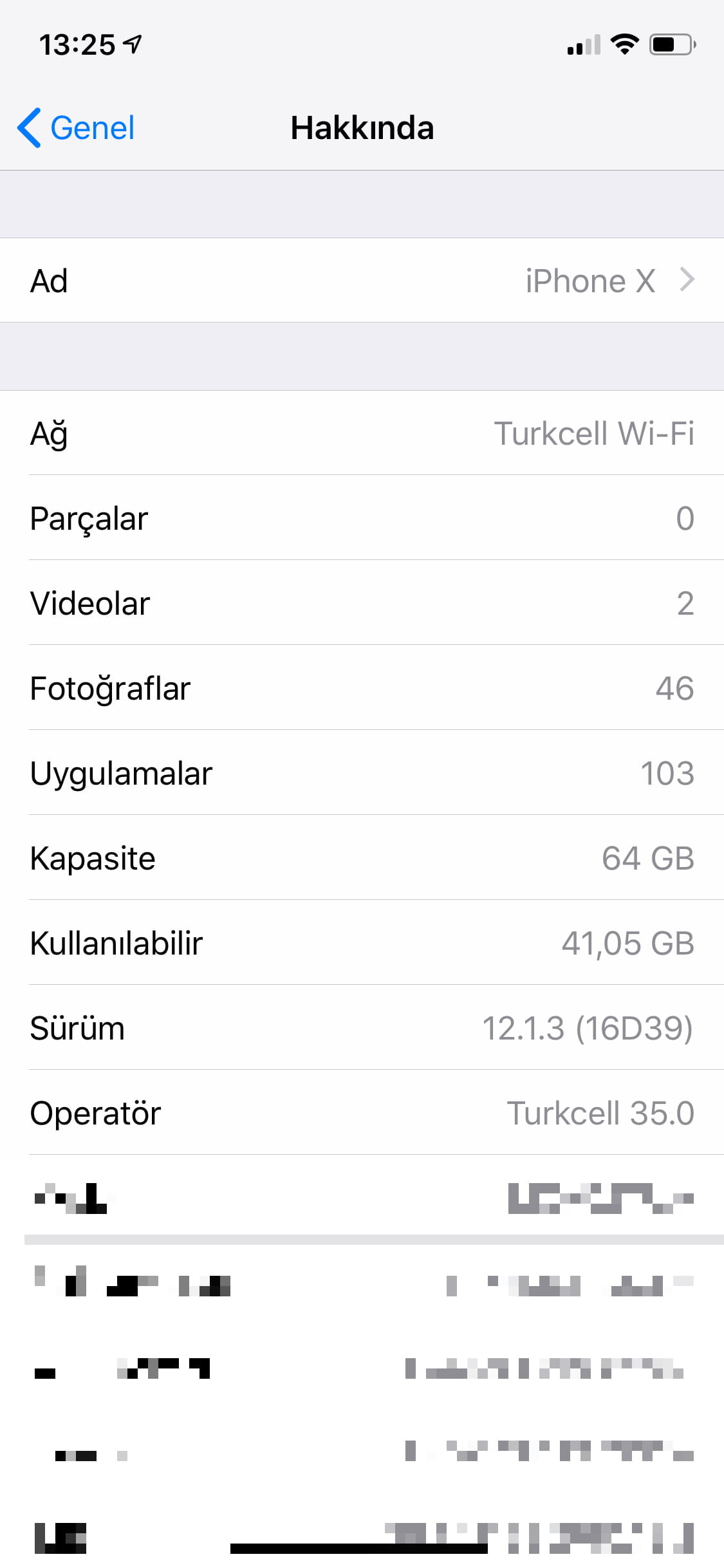
Task: Select the Kapasite 64 GB row
Action: click(362, 858)
